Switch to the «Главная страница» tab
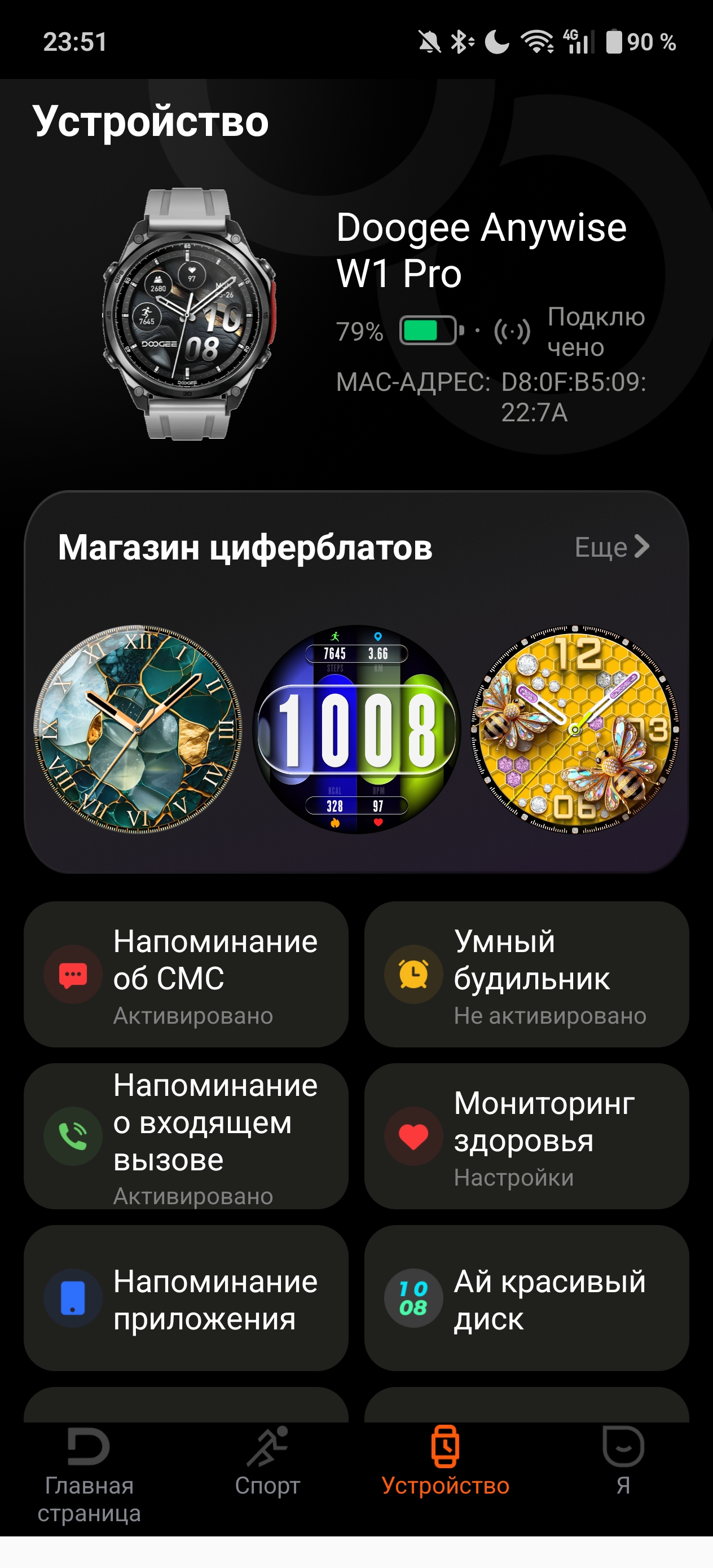The width and height of the screenshot is (713, 1568). pos(89,1473)
